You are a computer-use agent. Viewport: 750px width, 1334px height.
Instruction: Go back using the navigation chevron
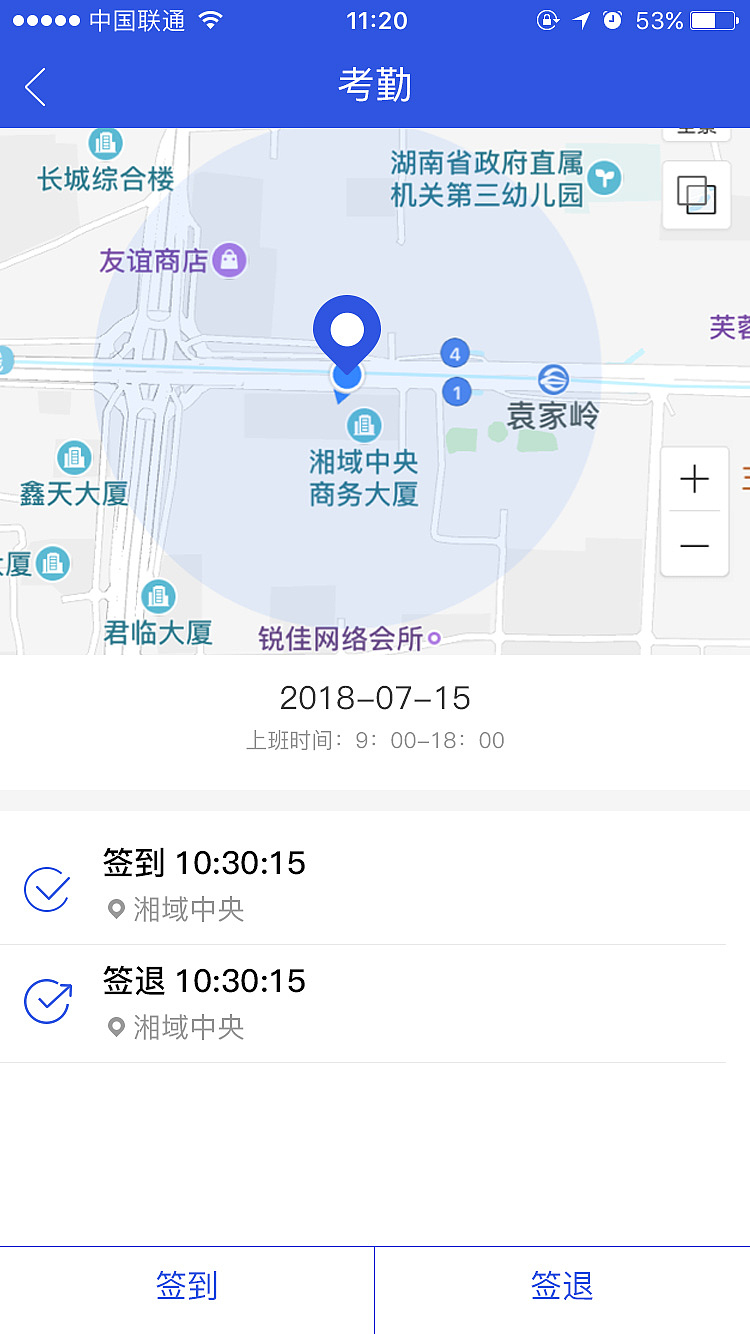(x=34, y=87)
